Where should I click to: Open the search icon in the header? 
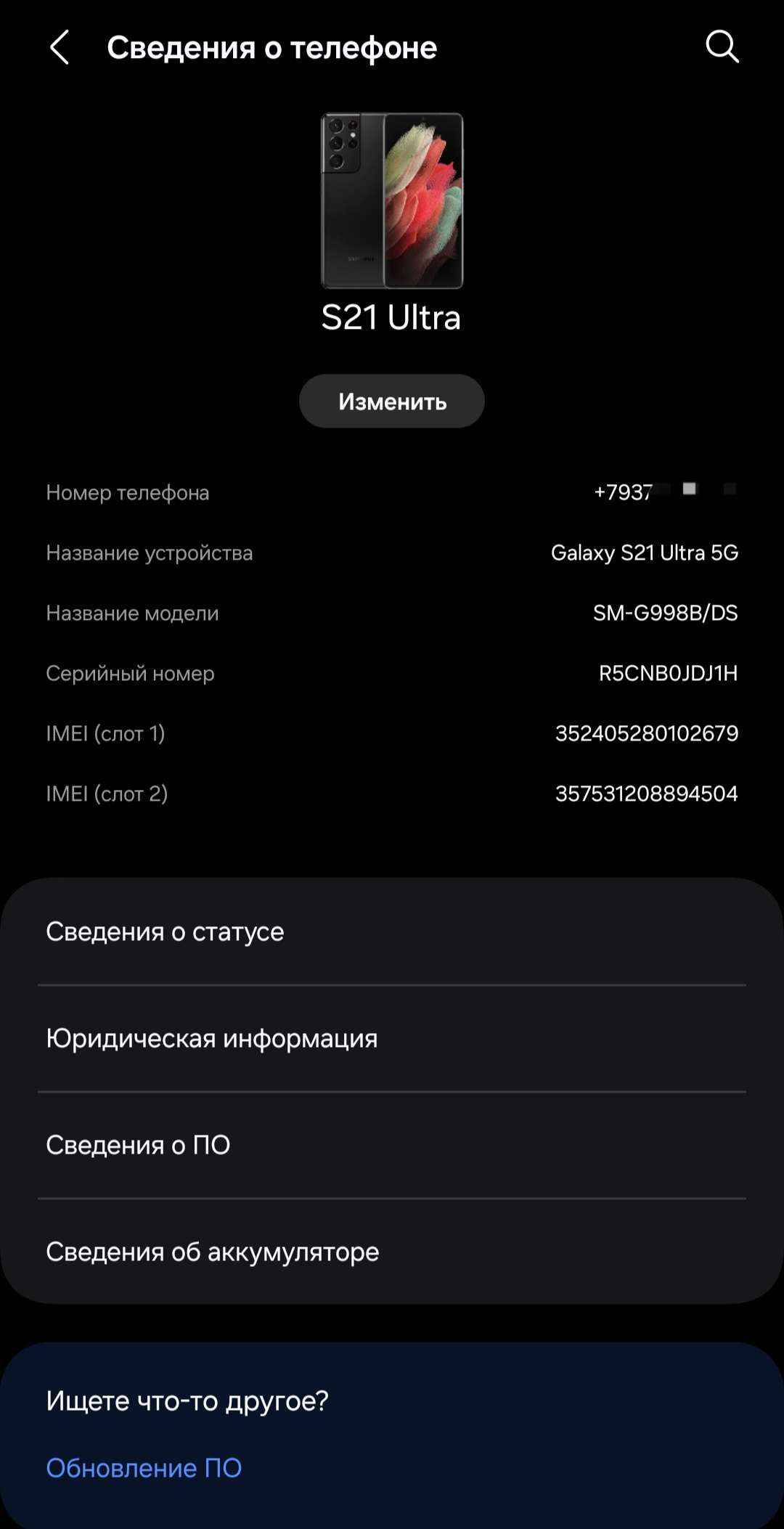click(x=722, y=48)
